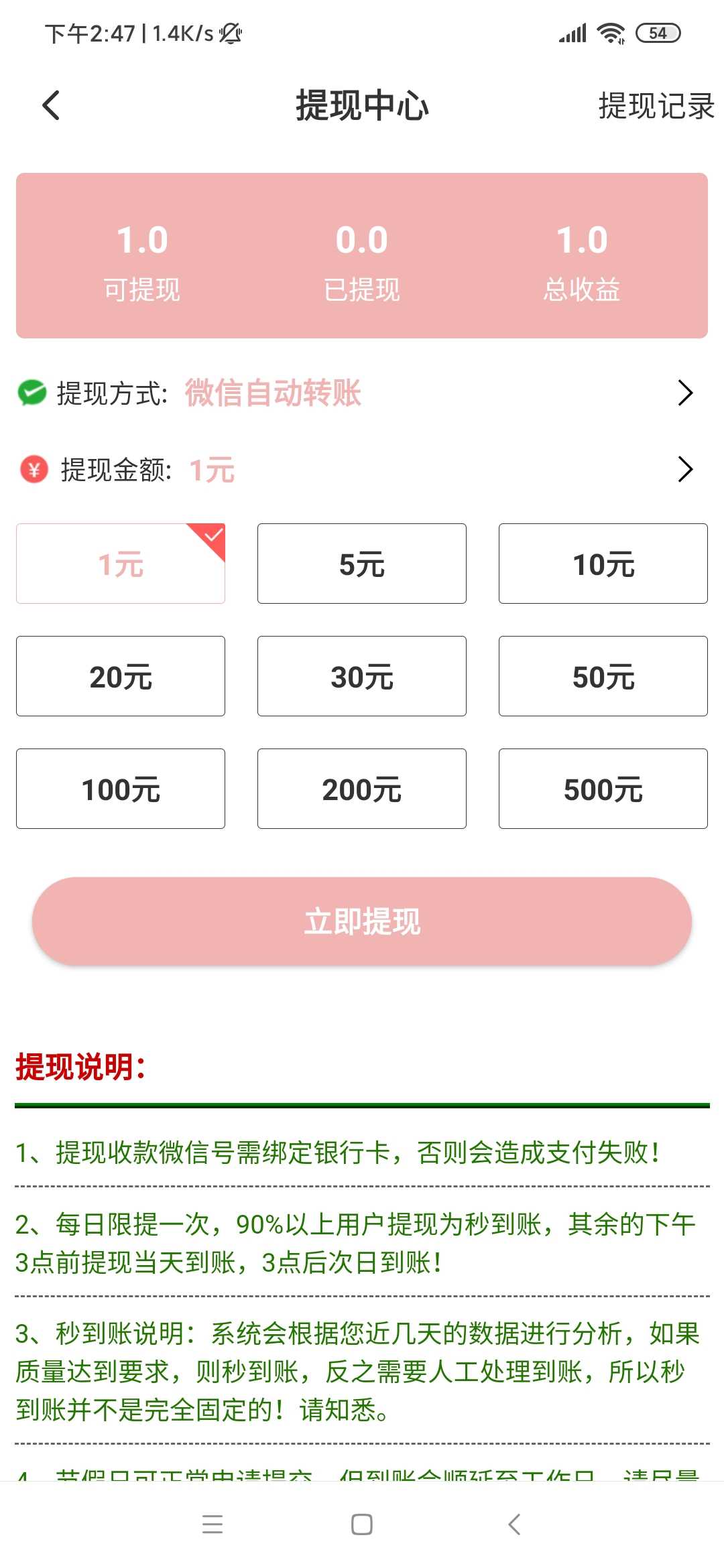Expand the 提现金额 row
Viewport: 724px width, 1568px height.
362,469
